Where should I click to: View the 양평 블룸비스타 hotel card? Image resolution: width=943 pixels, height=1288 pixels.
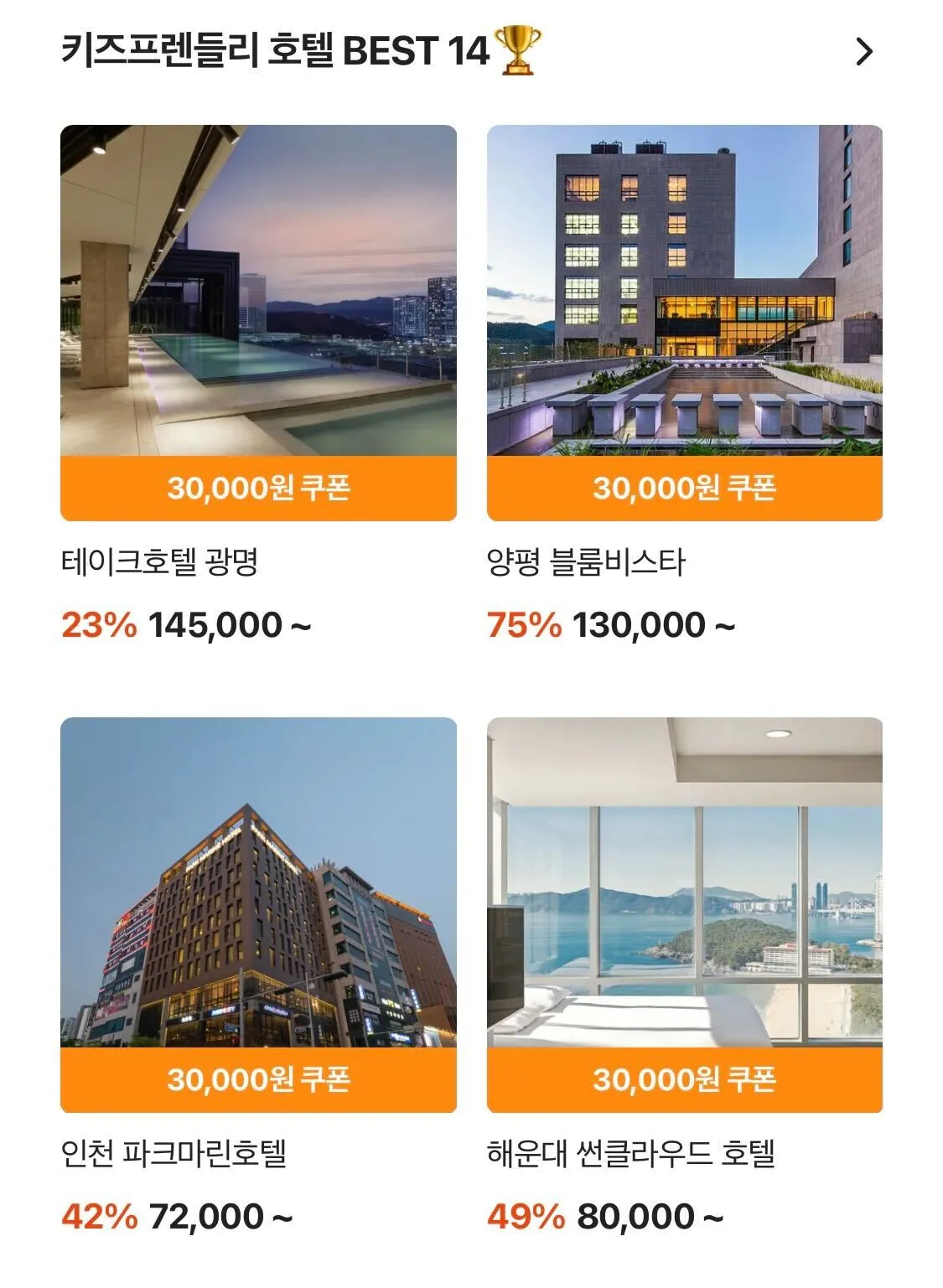[x=684, y=323]
